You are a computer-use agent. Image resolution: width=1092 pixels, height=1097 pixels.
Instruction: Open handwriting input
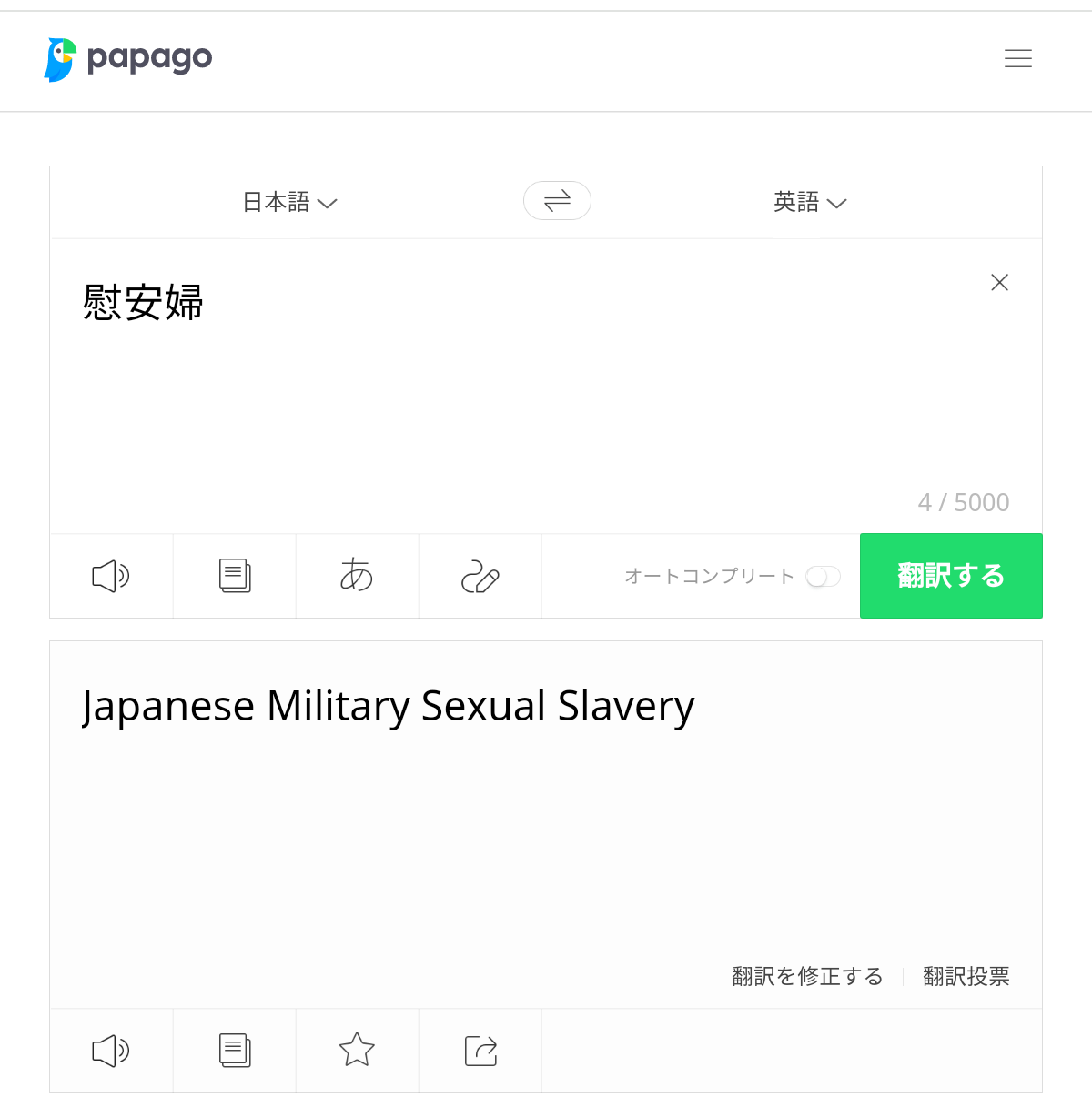click(x=480, y=576)
